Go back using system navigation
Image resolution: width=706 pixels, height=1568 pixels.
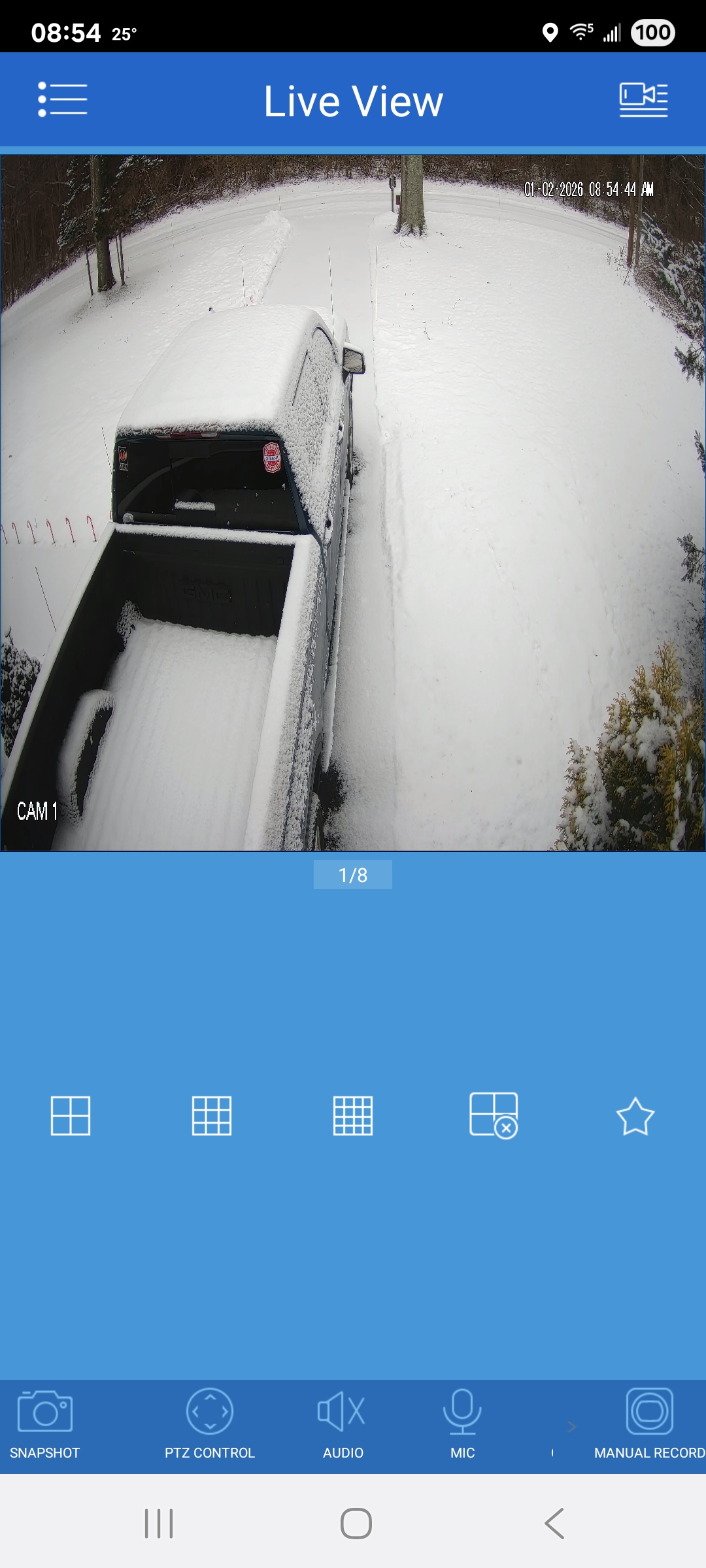click(x=554, y=1524)
